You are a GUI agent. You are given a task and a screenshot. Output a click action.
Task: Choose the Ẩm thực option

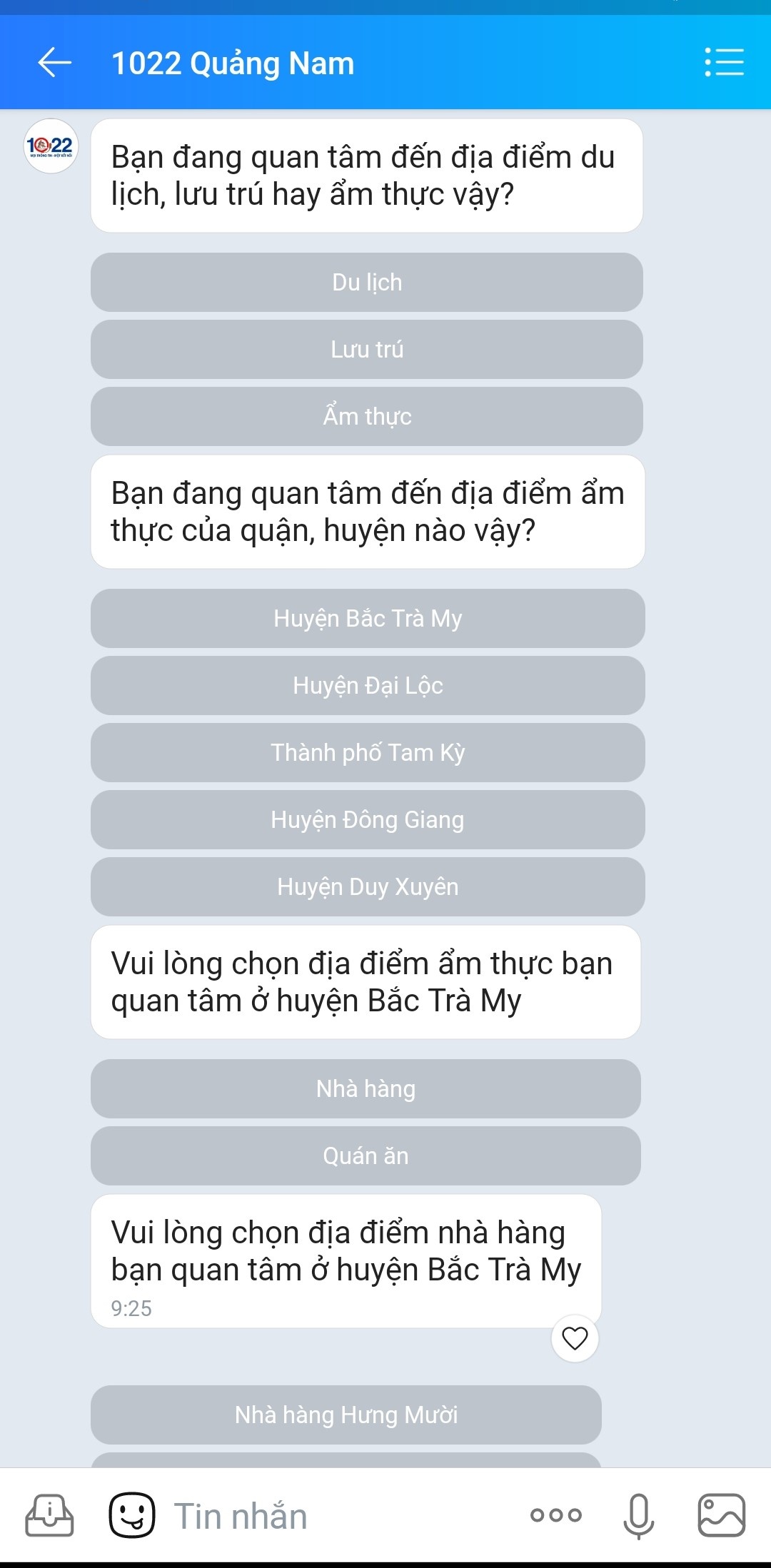pyautogui.click(x=366, y=416)
